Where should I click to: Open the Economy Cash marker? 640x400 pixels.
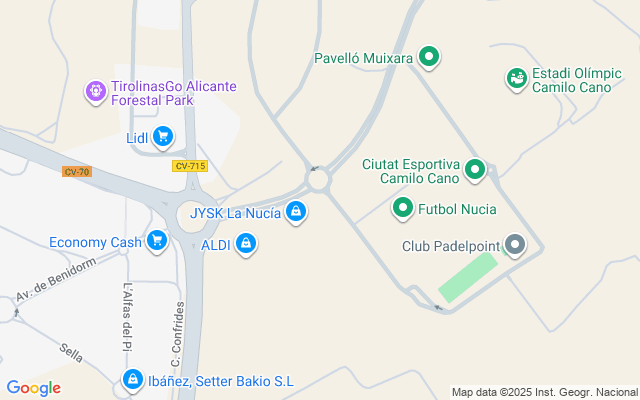coord(156,241)
